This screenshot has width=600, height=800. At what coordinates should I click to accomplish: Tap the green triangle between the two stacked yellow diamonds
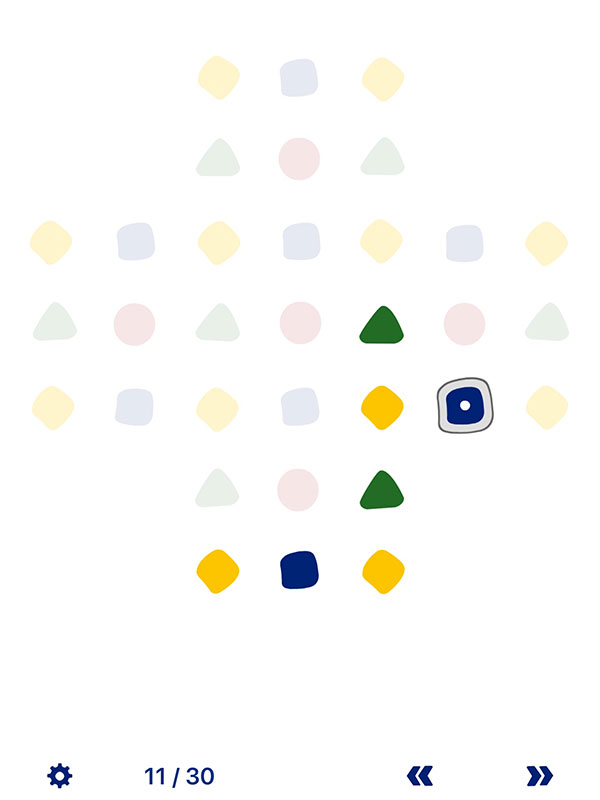point(382,490)
